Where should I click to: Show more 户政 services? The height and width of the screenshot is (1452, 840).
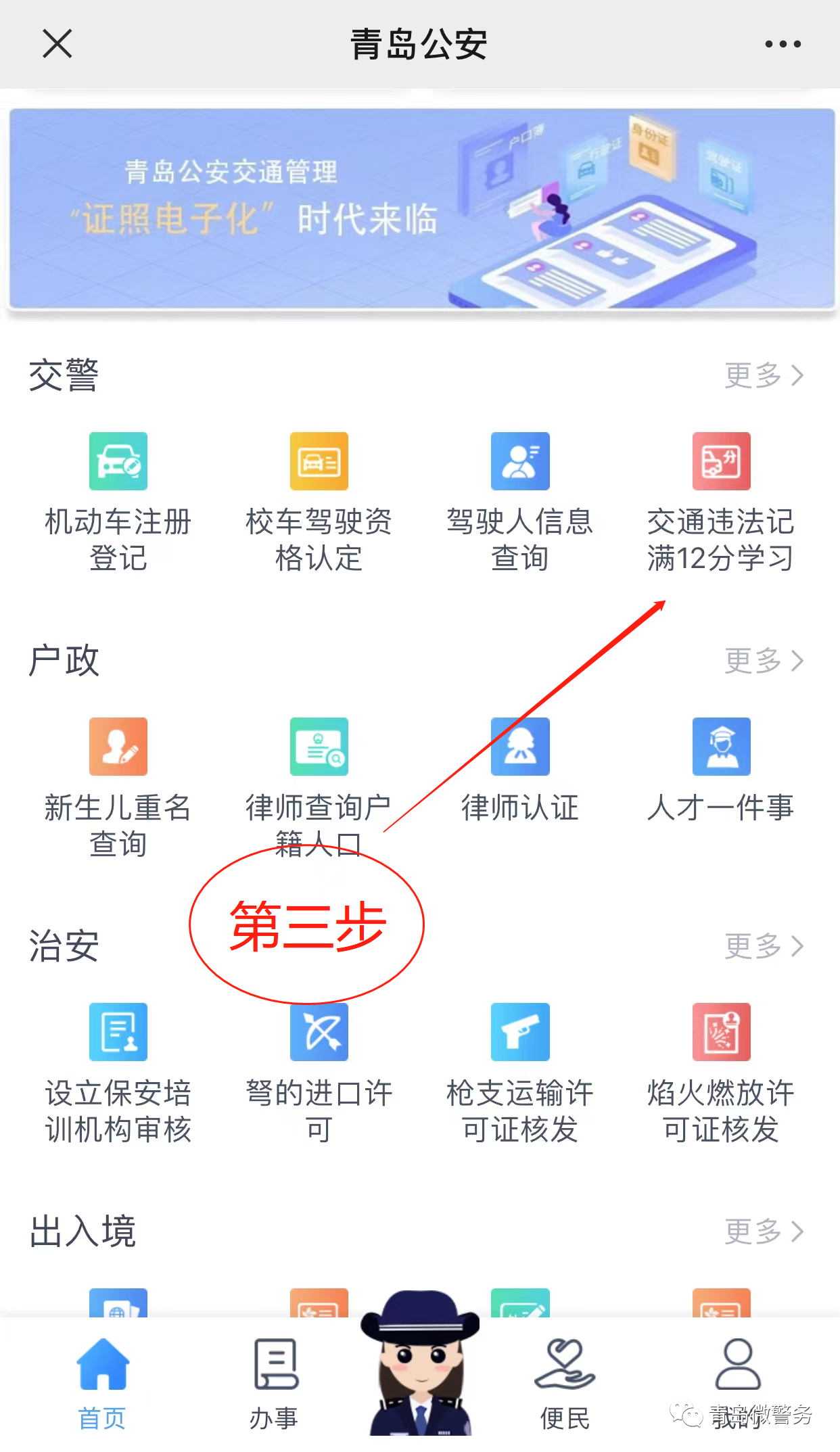click(764, 661)
